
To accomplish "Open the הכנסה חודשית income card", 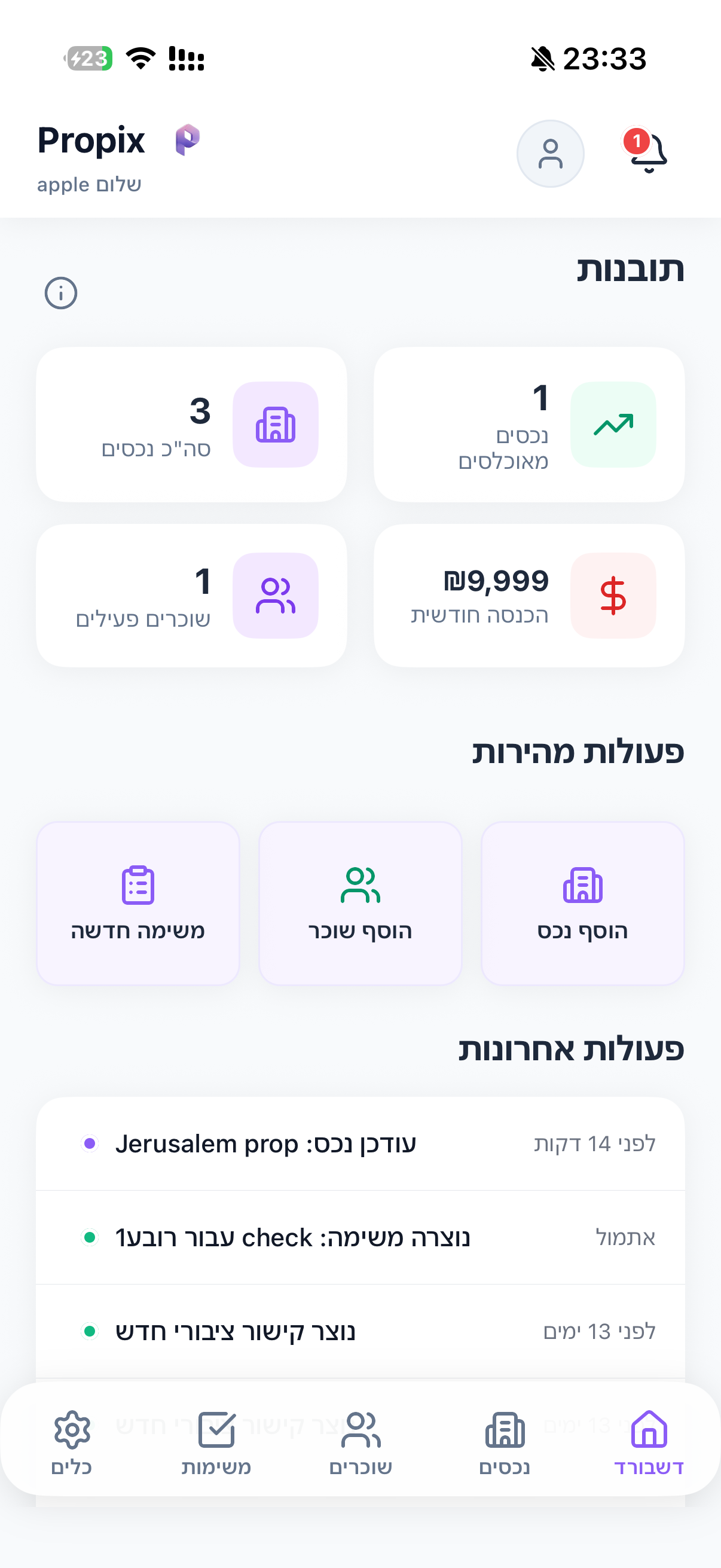I will coord(528,595).
